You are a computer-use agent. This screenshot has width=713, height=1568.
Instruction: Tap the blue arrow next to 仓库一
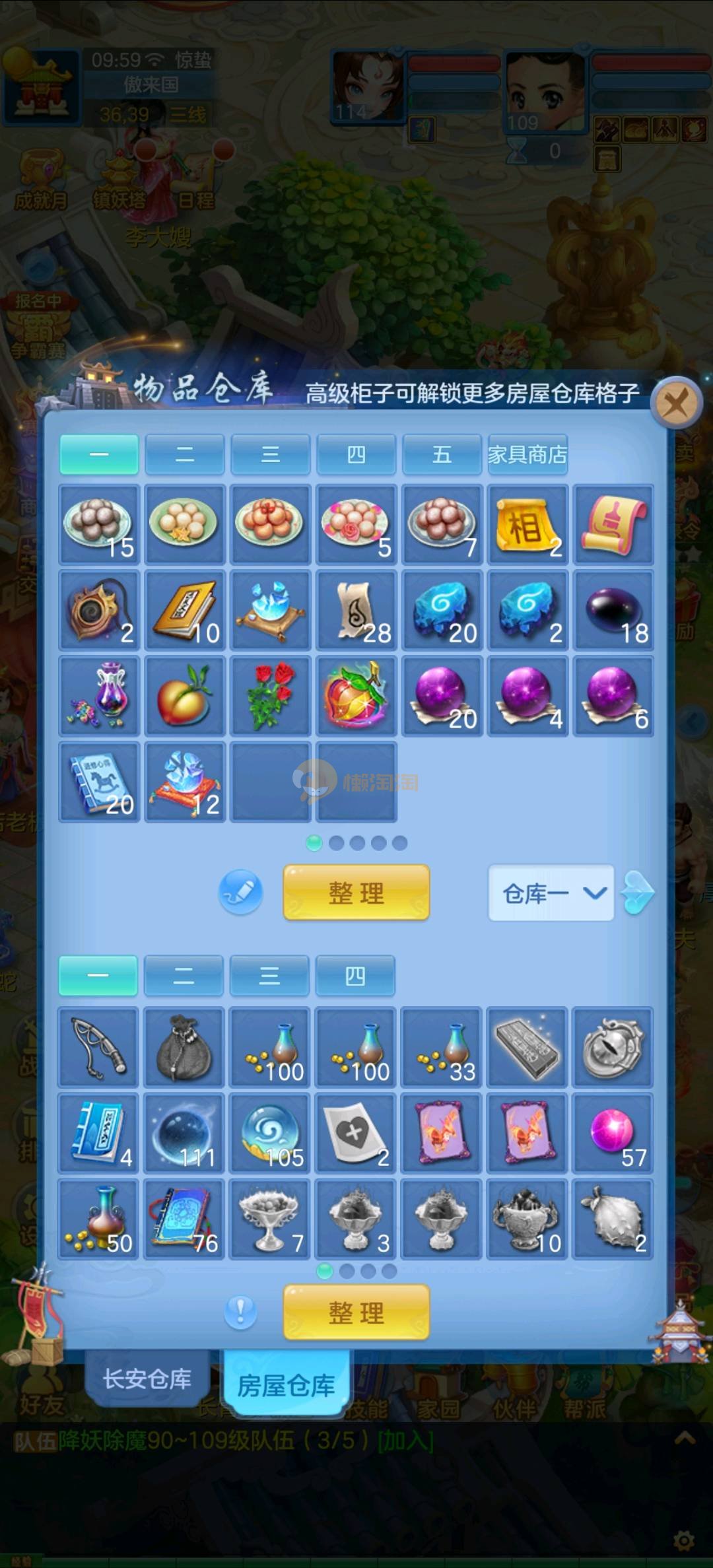[638, 893]
